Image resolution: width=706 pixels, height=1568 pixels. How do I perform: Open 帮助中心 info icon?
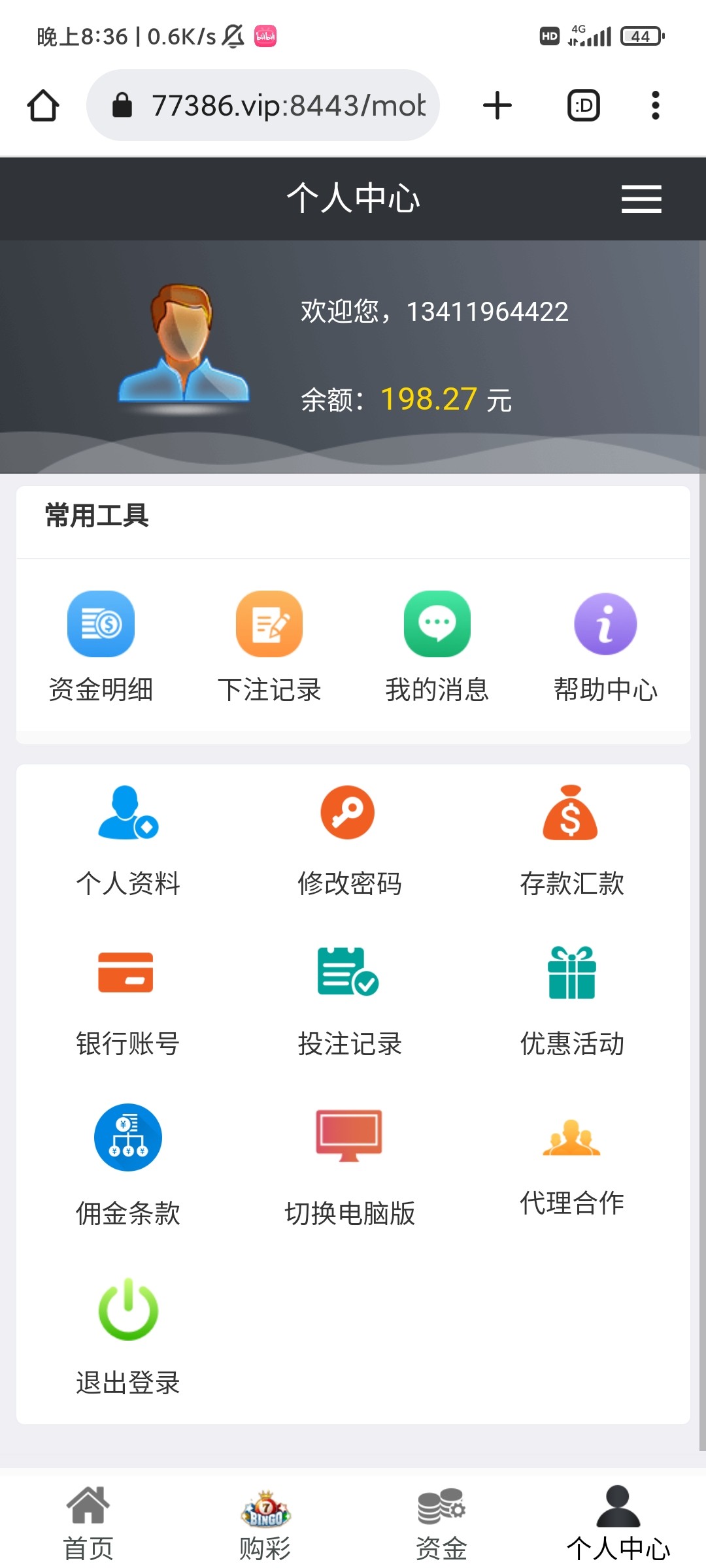tap(605, 623)
